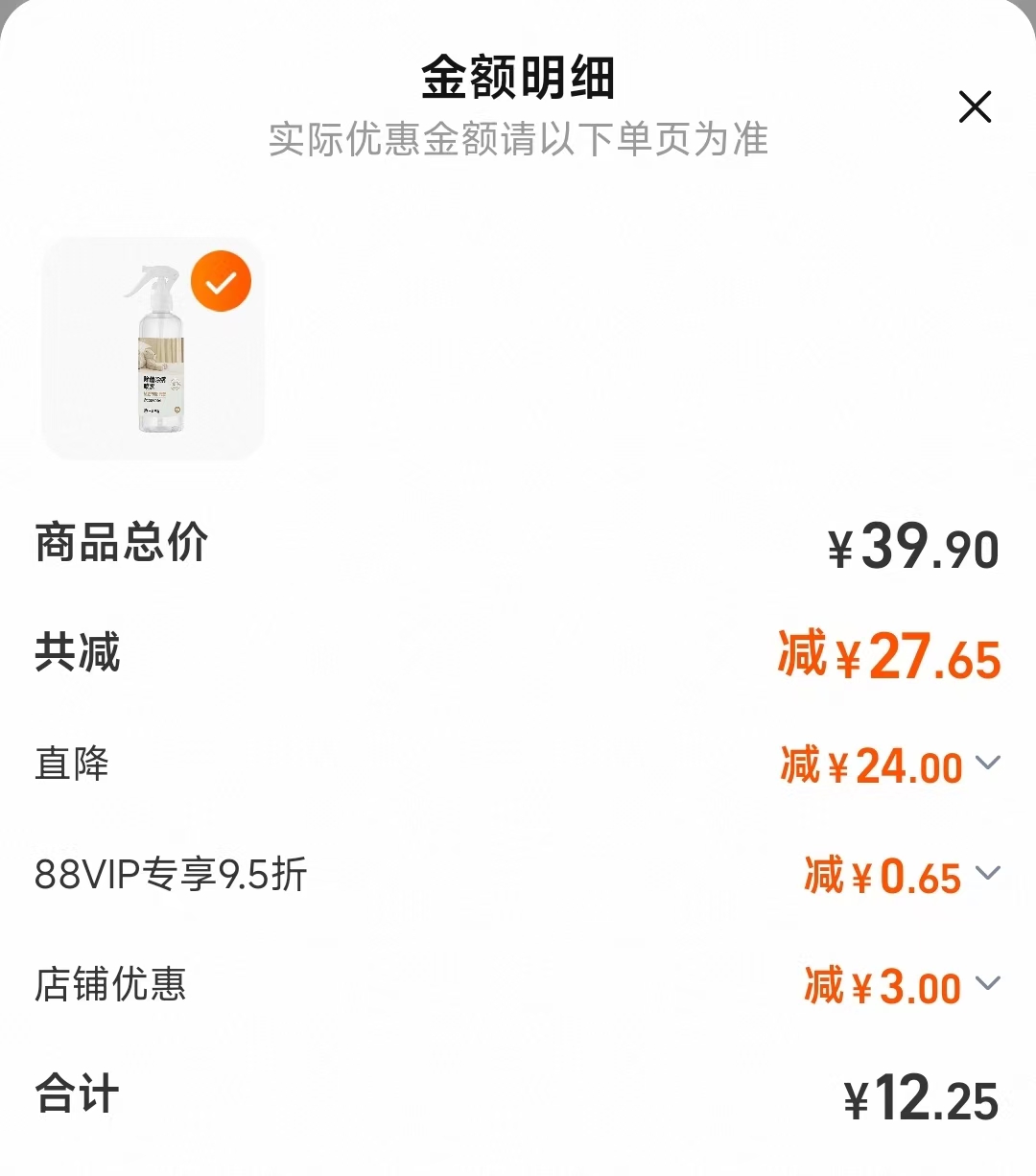Click the 实际优惠金额请以下单页为准 notice text
The image size is (1036, 1176).
point(518,141)
